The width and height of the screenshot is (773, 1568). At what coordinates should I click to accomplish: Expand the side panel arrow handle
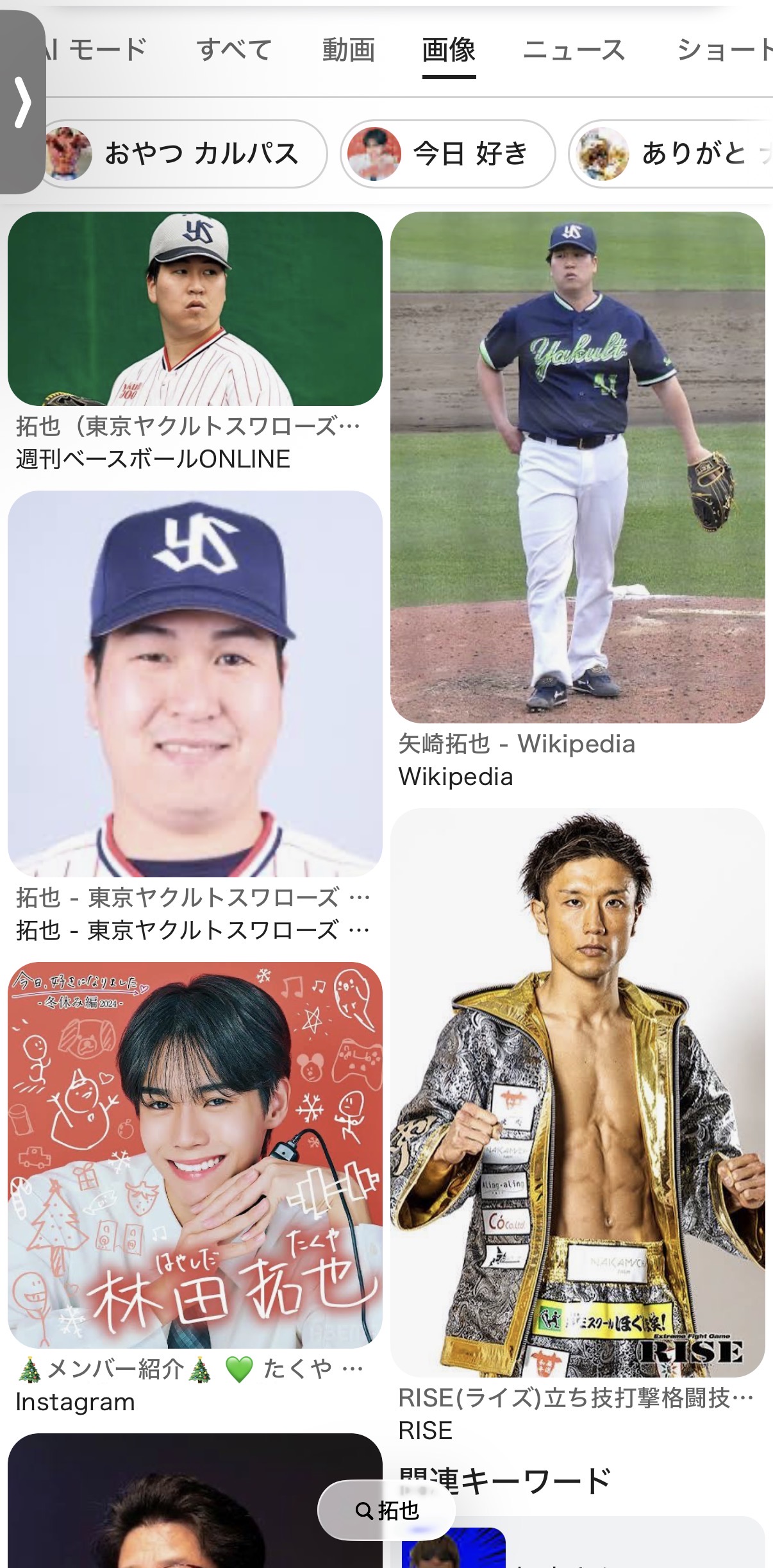[x=22, y=103]
